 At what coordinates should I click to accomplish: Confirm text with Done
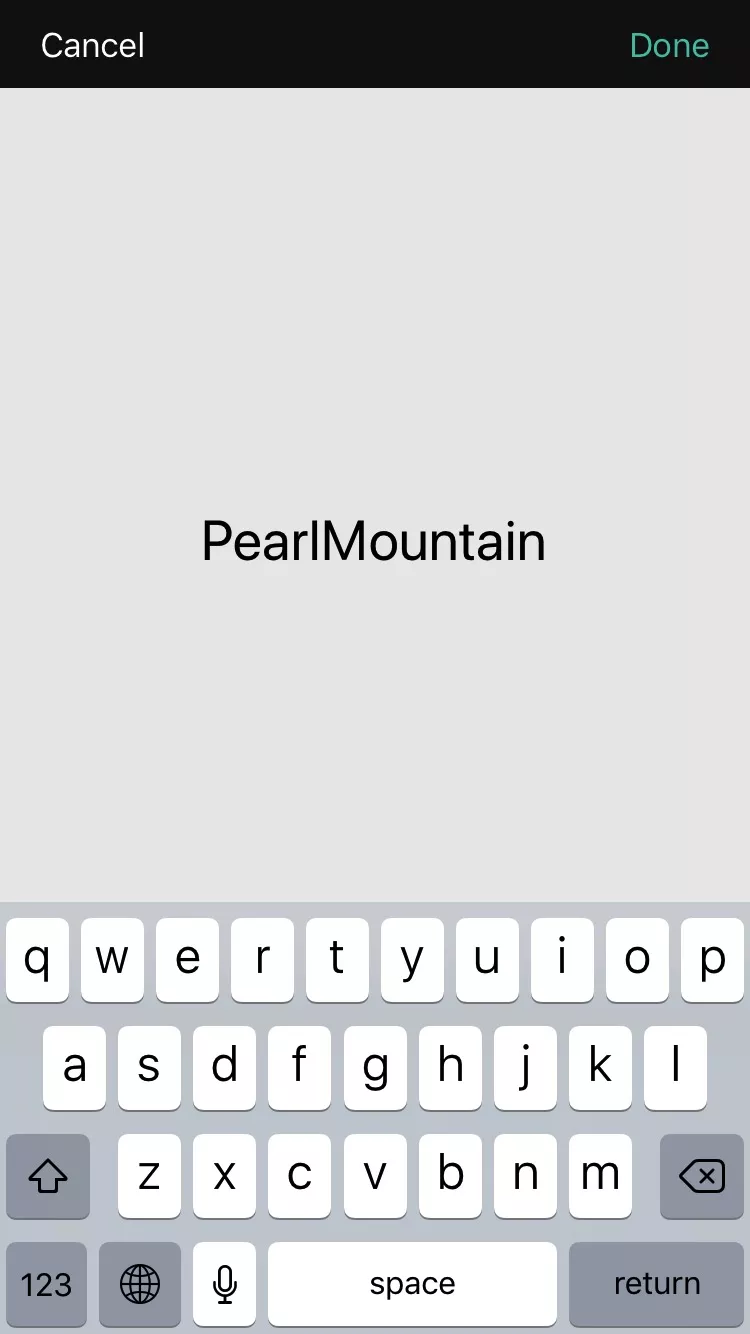[669, 46]
